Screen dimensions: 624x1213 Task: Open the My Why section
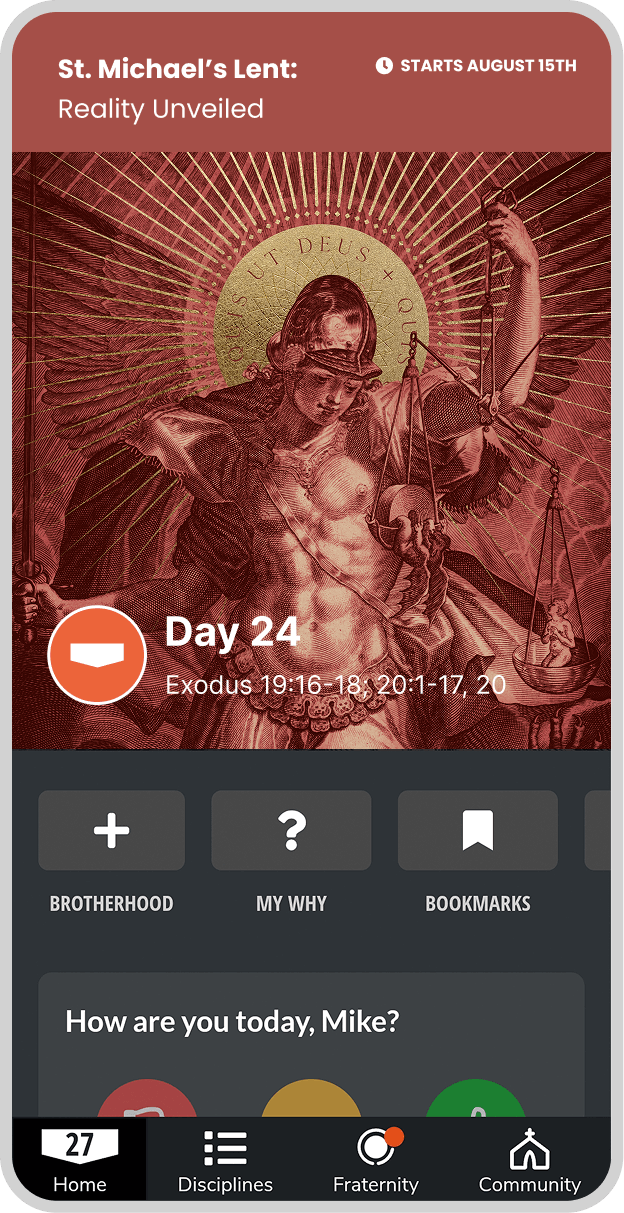click(x=291, y=830)
